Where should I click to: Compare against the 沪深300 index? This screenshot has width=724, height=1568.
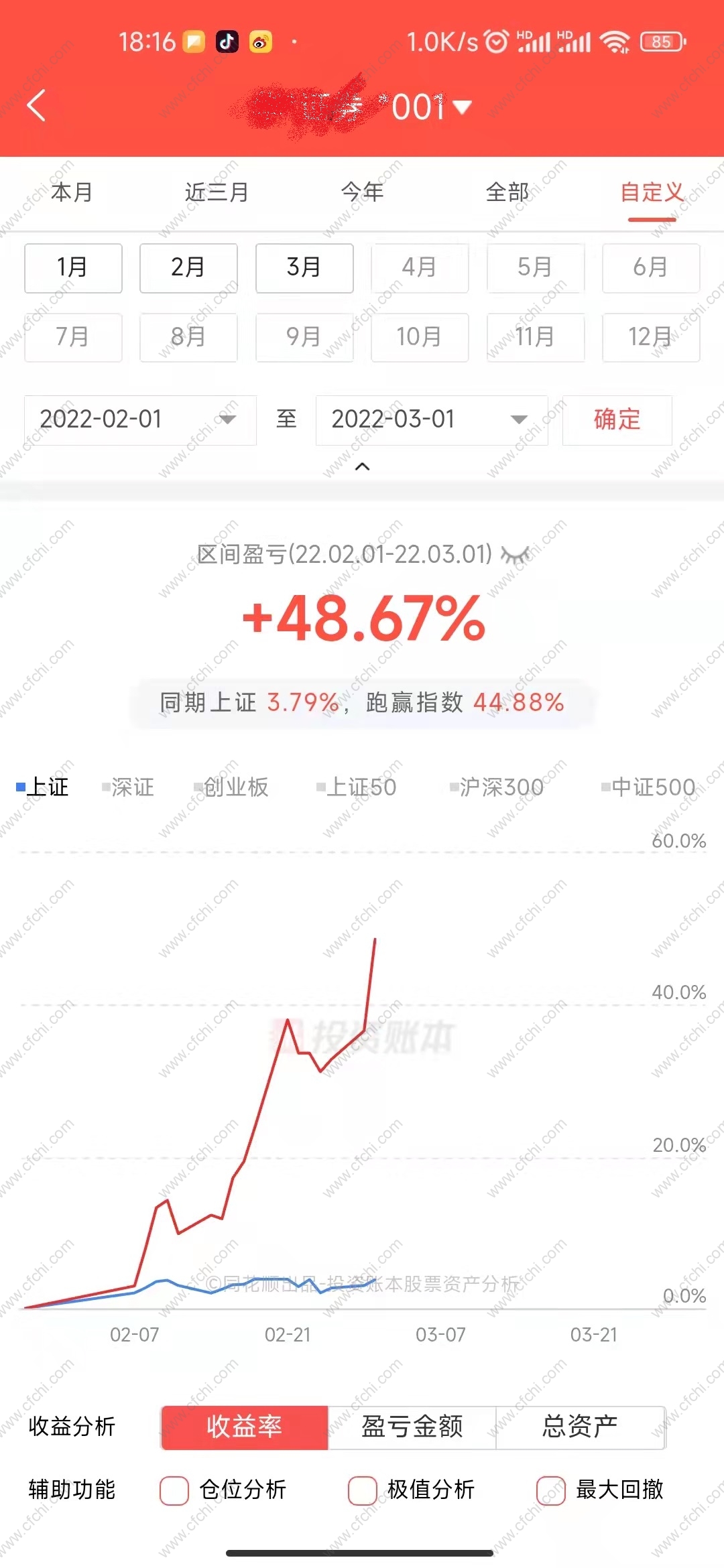[x=500, y=787]
